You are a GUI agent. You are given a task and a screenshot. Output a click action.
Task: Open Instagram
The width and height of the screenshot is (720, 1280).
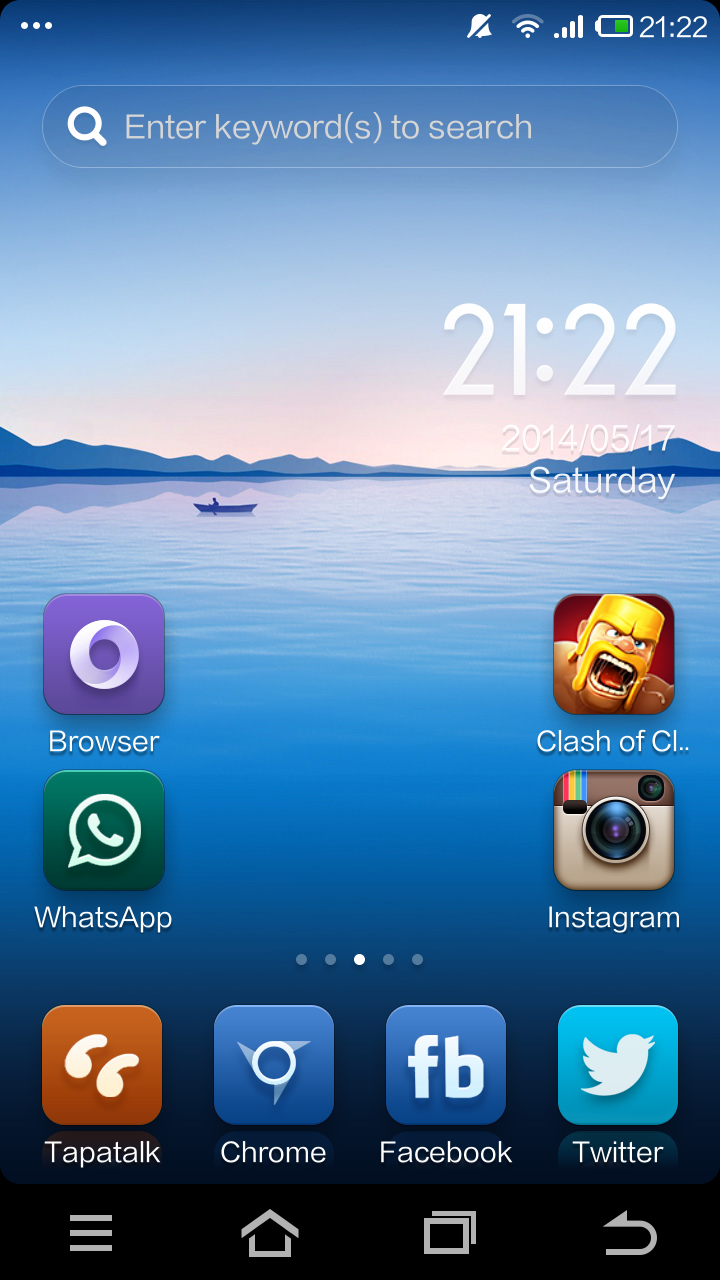tap(613, 830)
